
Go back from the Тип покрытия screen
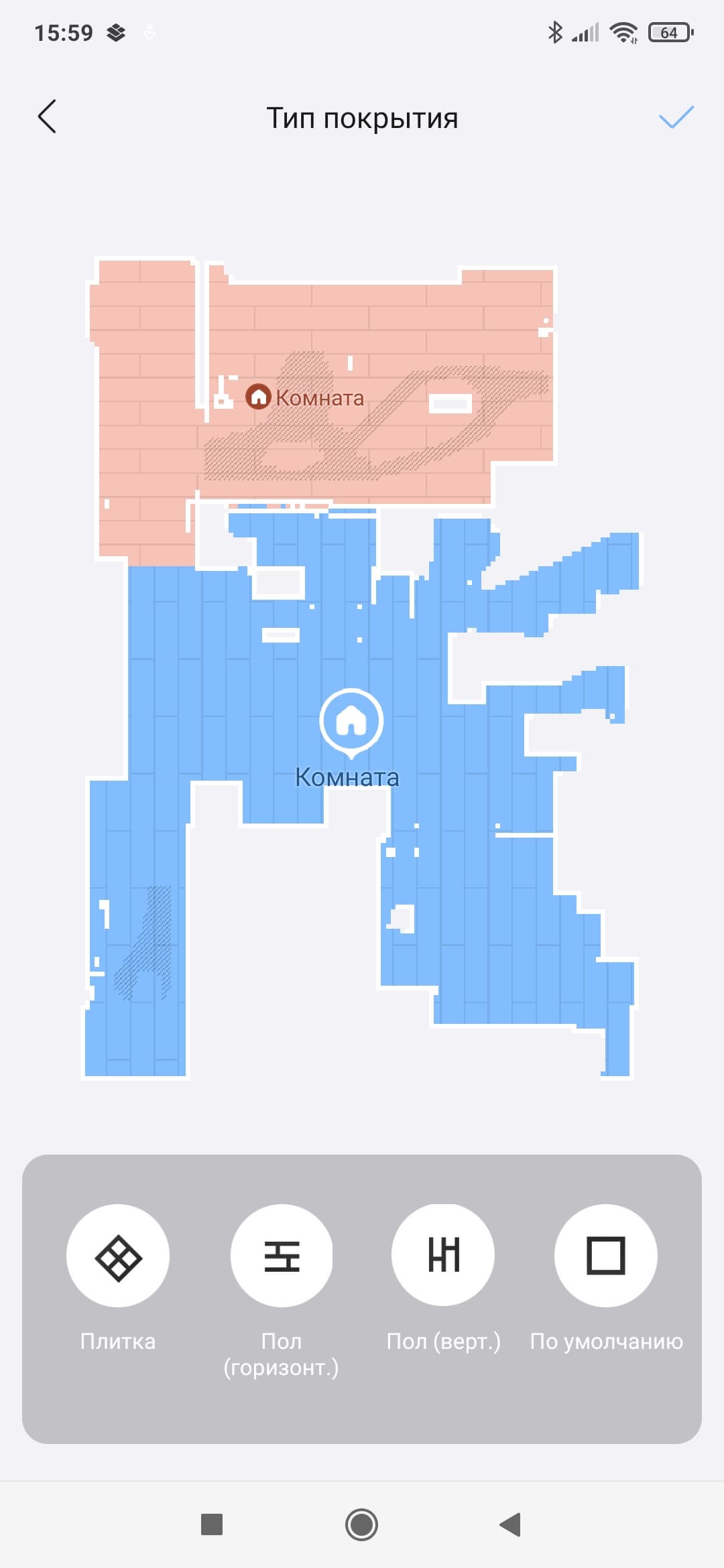(x=47, y=117)
